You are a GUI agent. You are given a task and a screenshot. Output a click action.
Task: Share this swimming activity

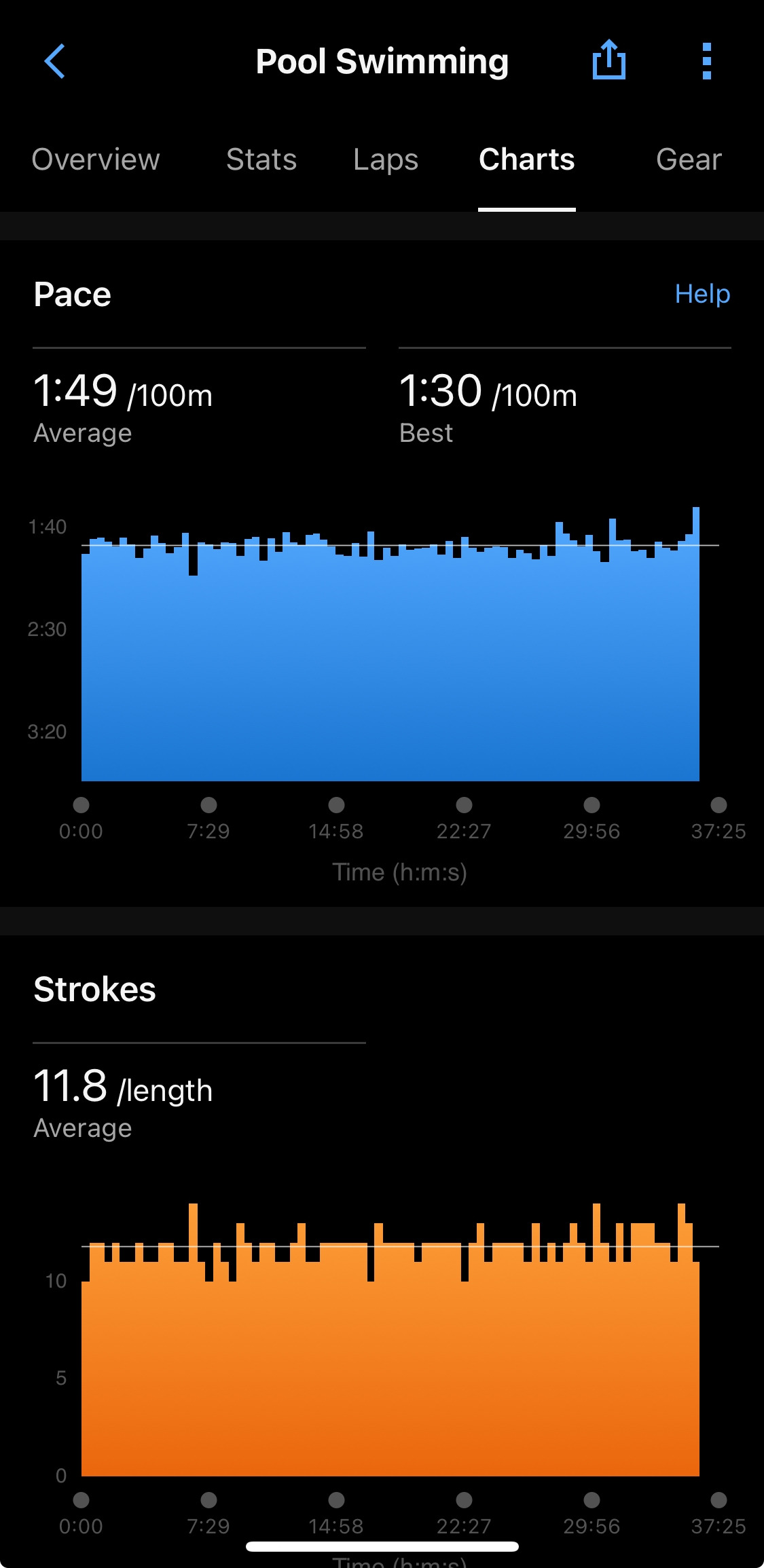click(x=608, y=60)
